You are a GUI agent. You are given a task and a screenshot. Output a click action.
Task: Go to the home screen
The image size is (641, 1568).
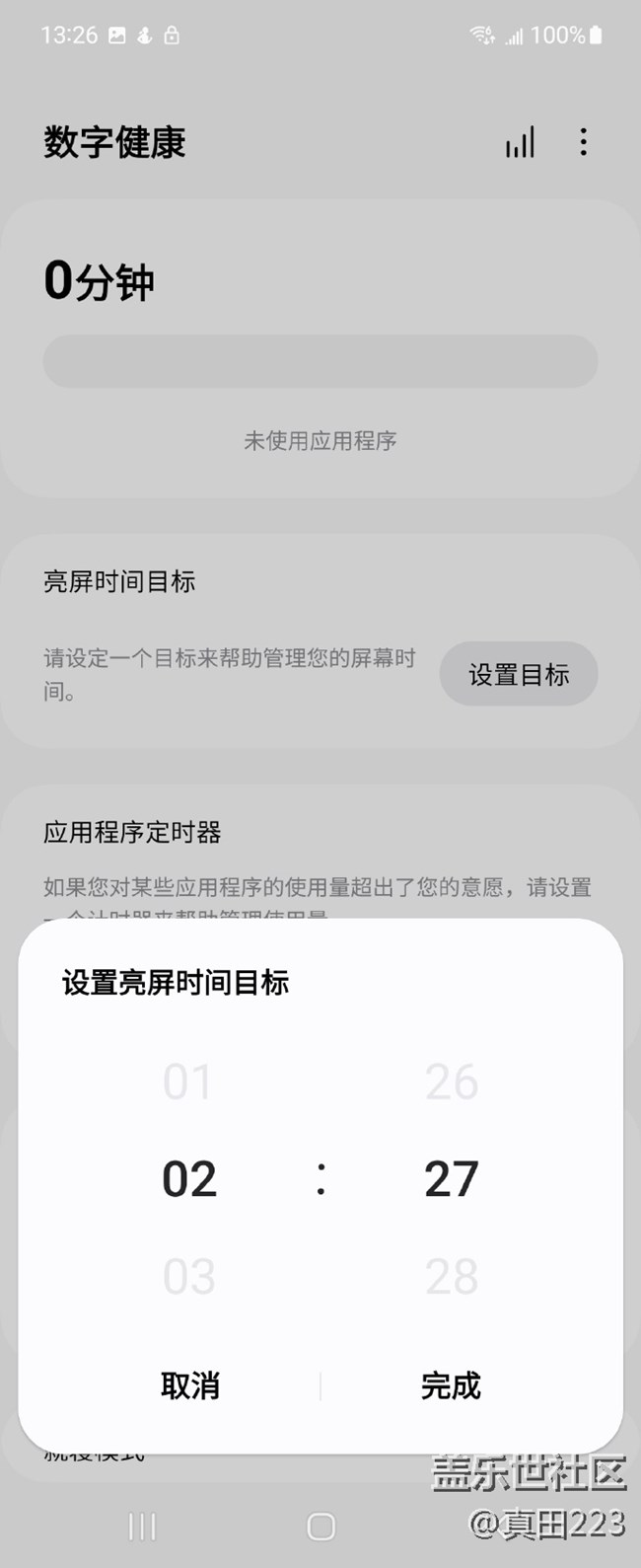click(320, 1527)
